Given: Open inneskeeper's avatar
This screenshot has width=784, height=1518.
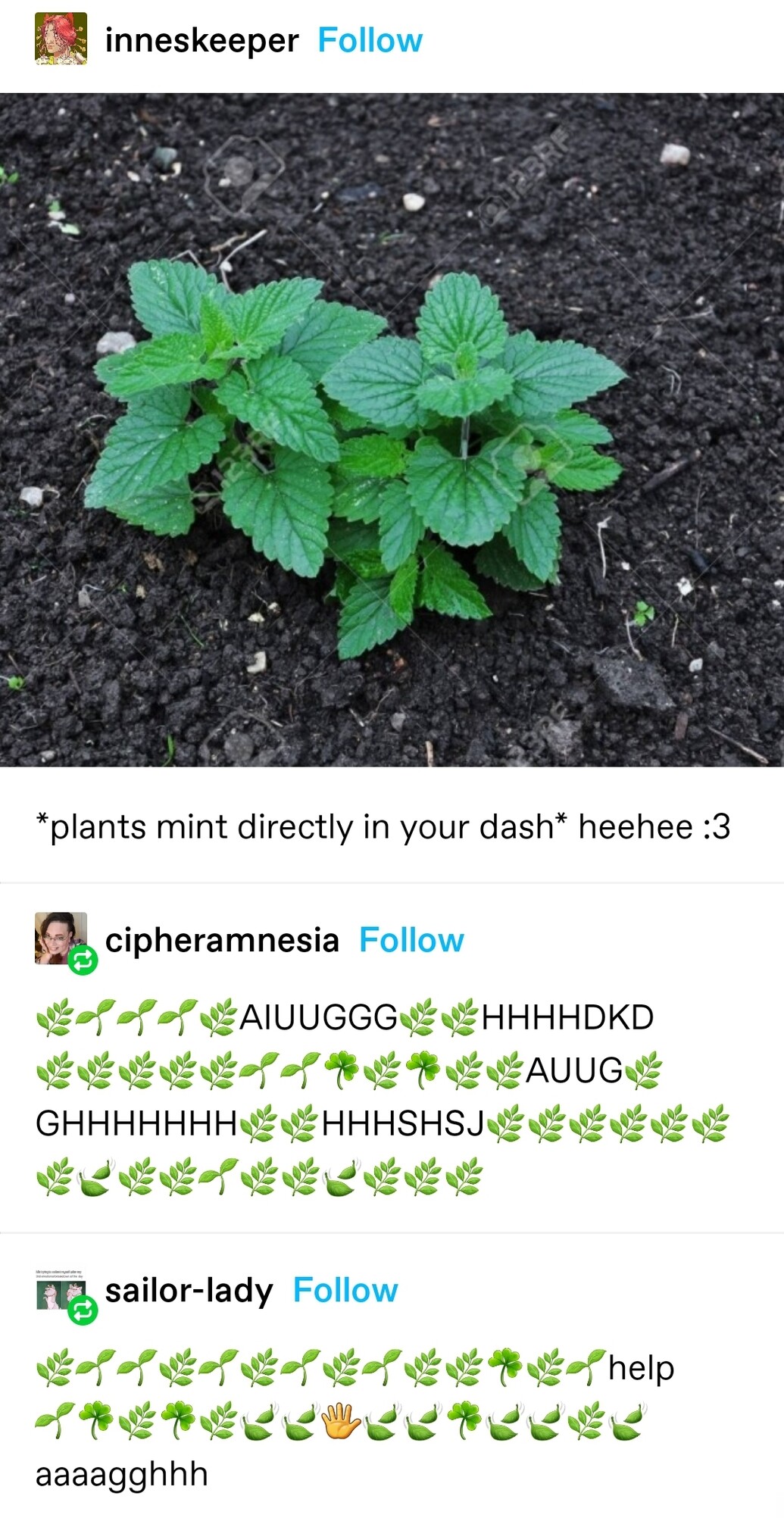Looking at the screenshot, I should [61, 39].
